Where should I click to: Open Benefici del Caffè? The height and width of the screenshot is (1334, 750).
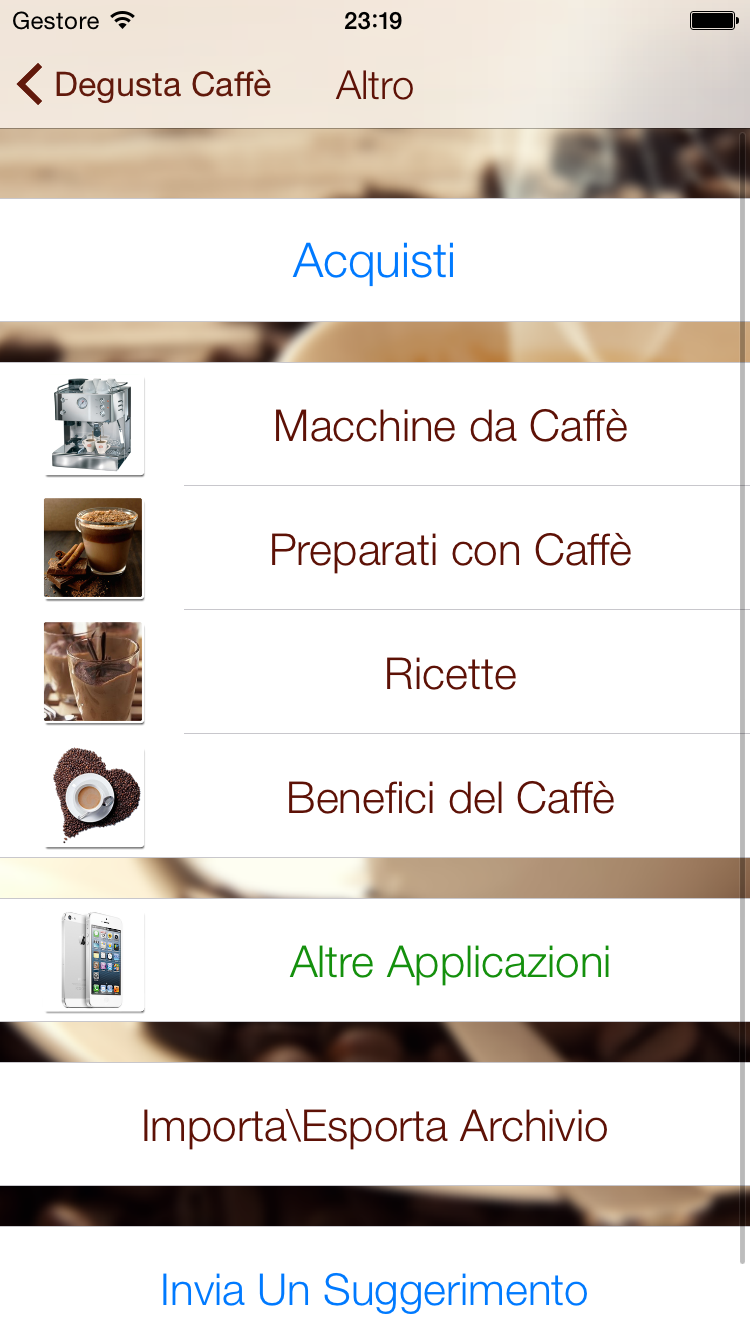point(450,798)
